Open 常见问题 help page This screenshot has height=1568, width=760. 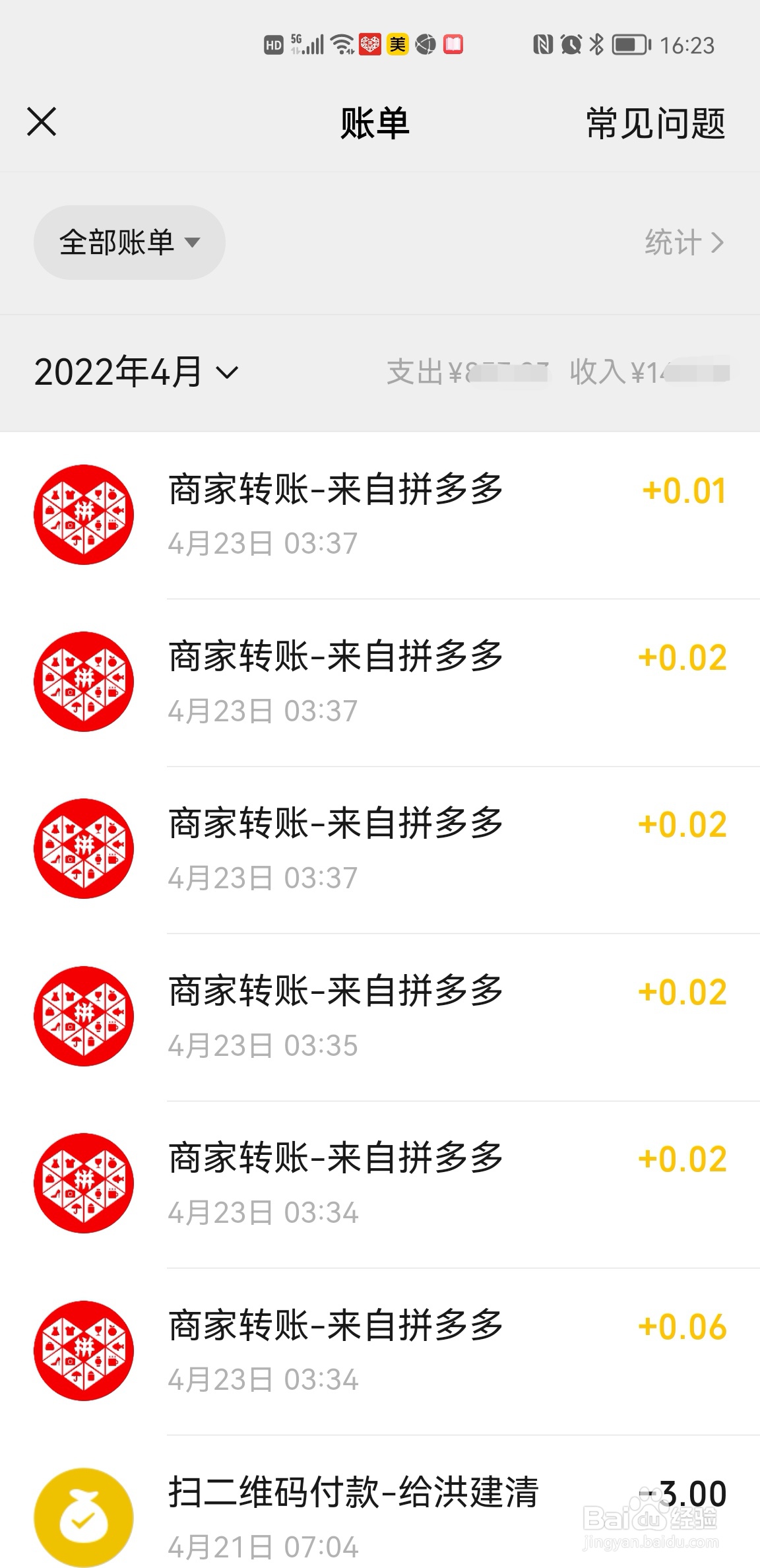tap(656, 123)
